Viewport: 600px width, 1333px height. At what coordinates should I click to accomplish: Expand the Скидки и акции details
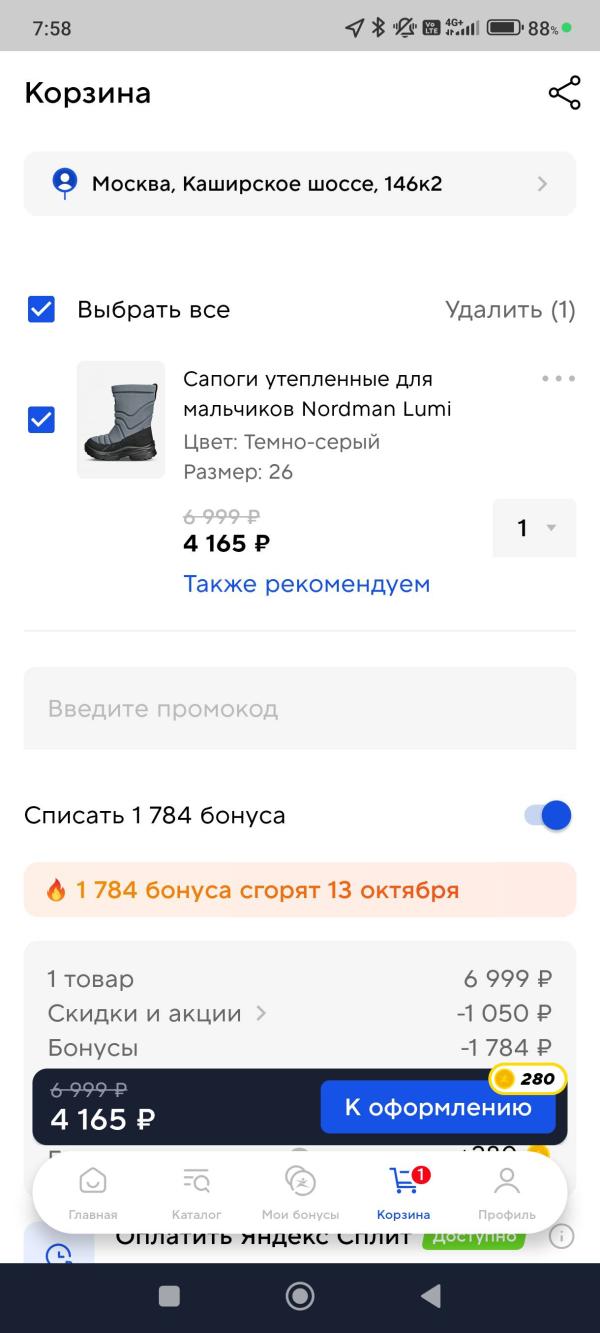pos(157,1013)
